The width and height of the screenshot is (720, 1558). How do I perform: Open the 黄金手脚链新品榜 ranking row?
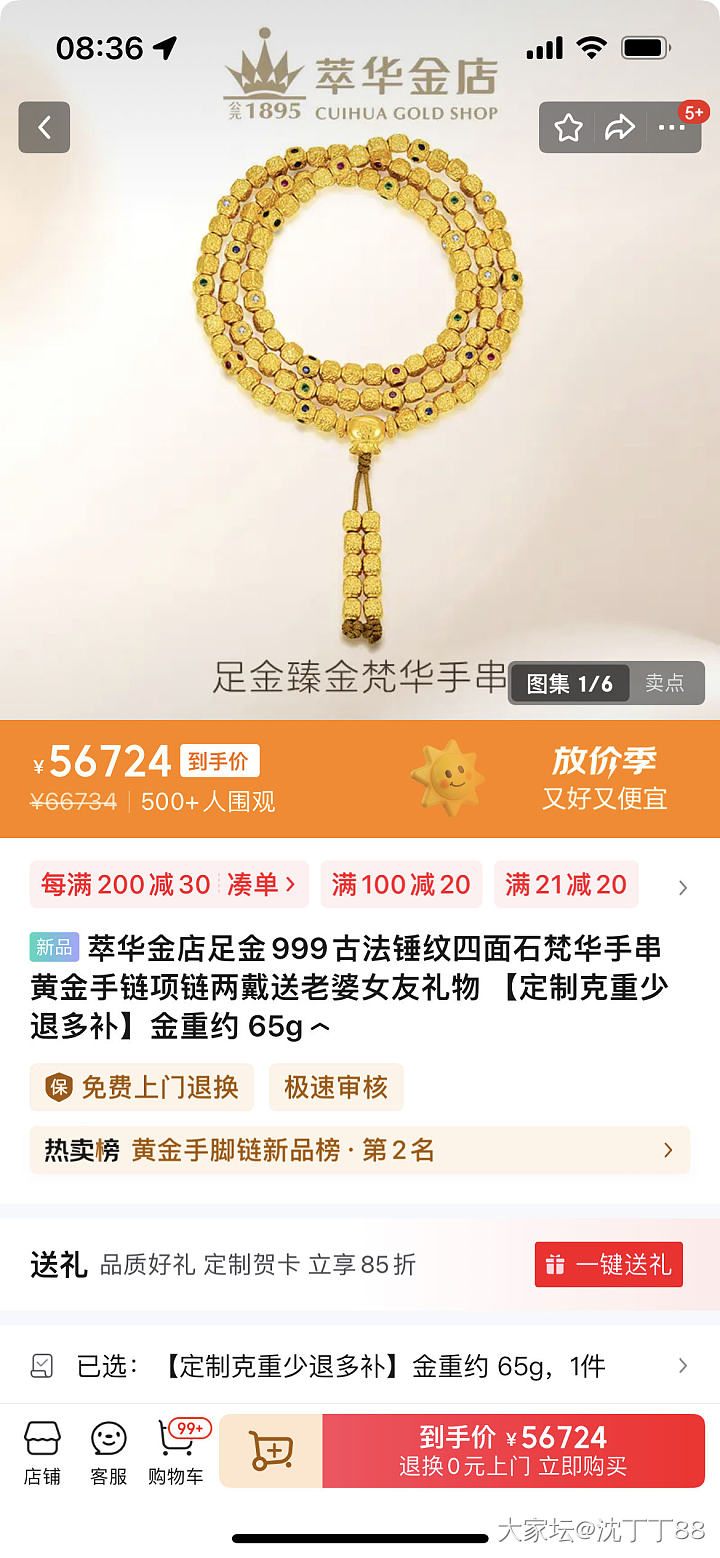pos(360,1150)
